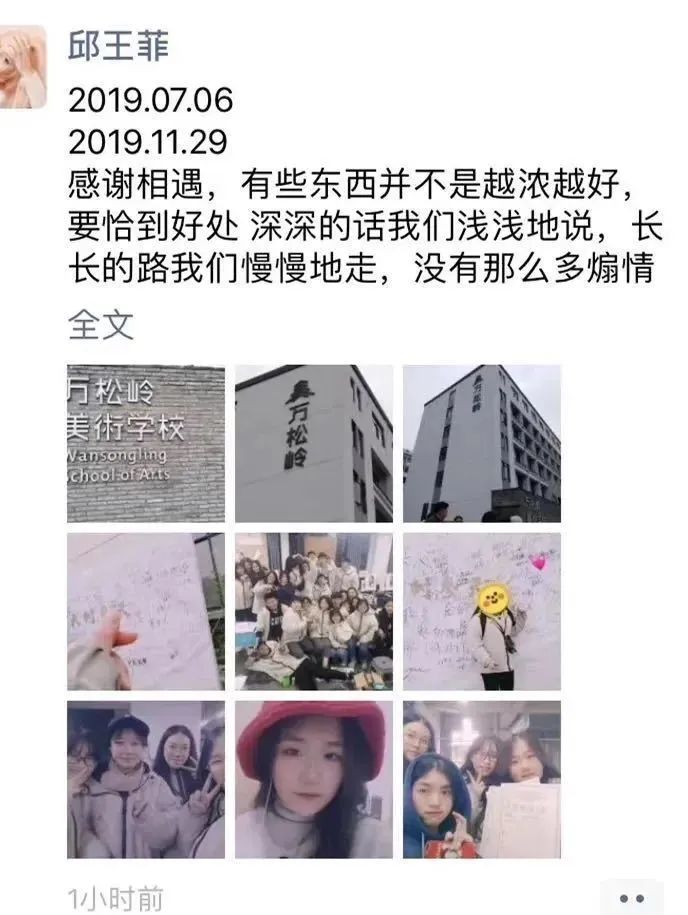Screen dimensions: 688x915
Task: View the signature wall photo with emoji sticker
Action: click(x=482, y=611)
